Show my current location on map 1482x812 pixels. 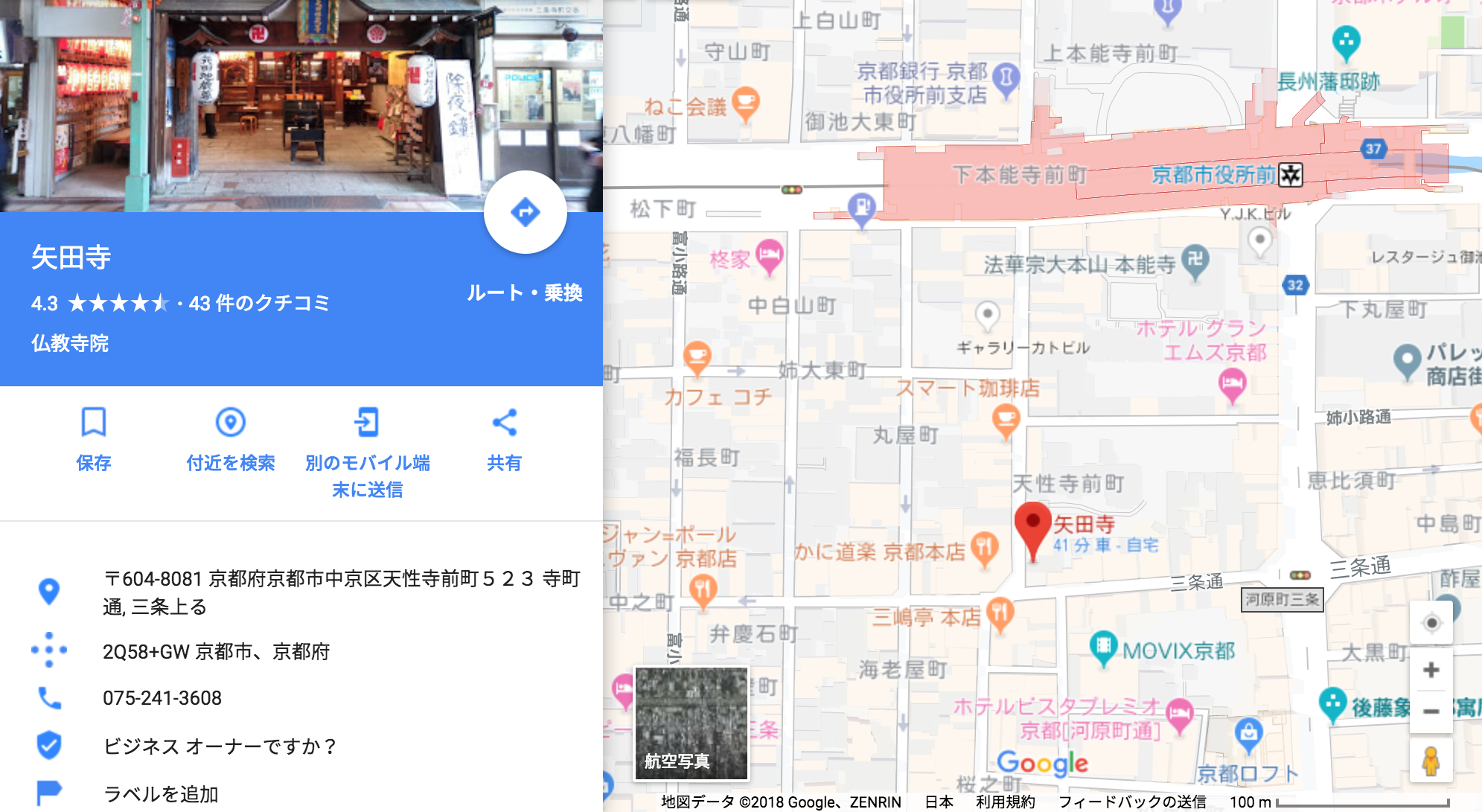(x=1431, y=623)
